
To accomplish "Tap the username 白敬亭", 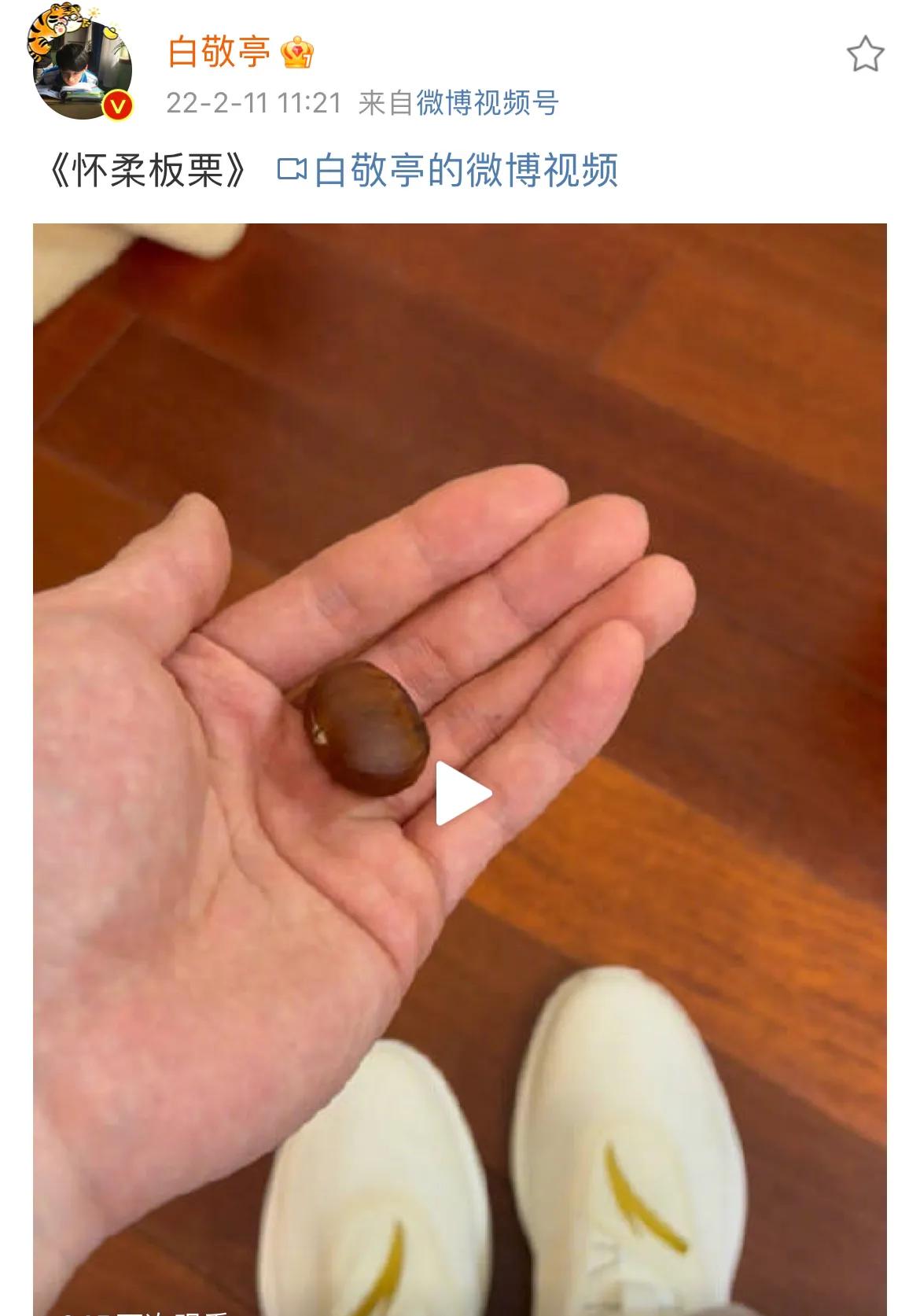I will pyautogui.click(x=219, y=52).
